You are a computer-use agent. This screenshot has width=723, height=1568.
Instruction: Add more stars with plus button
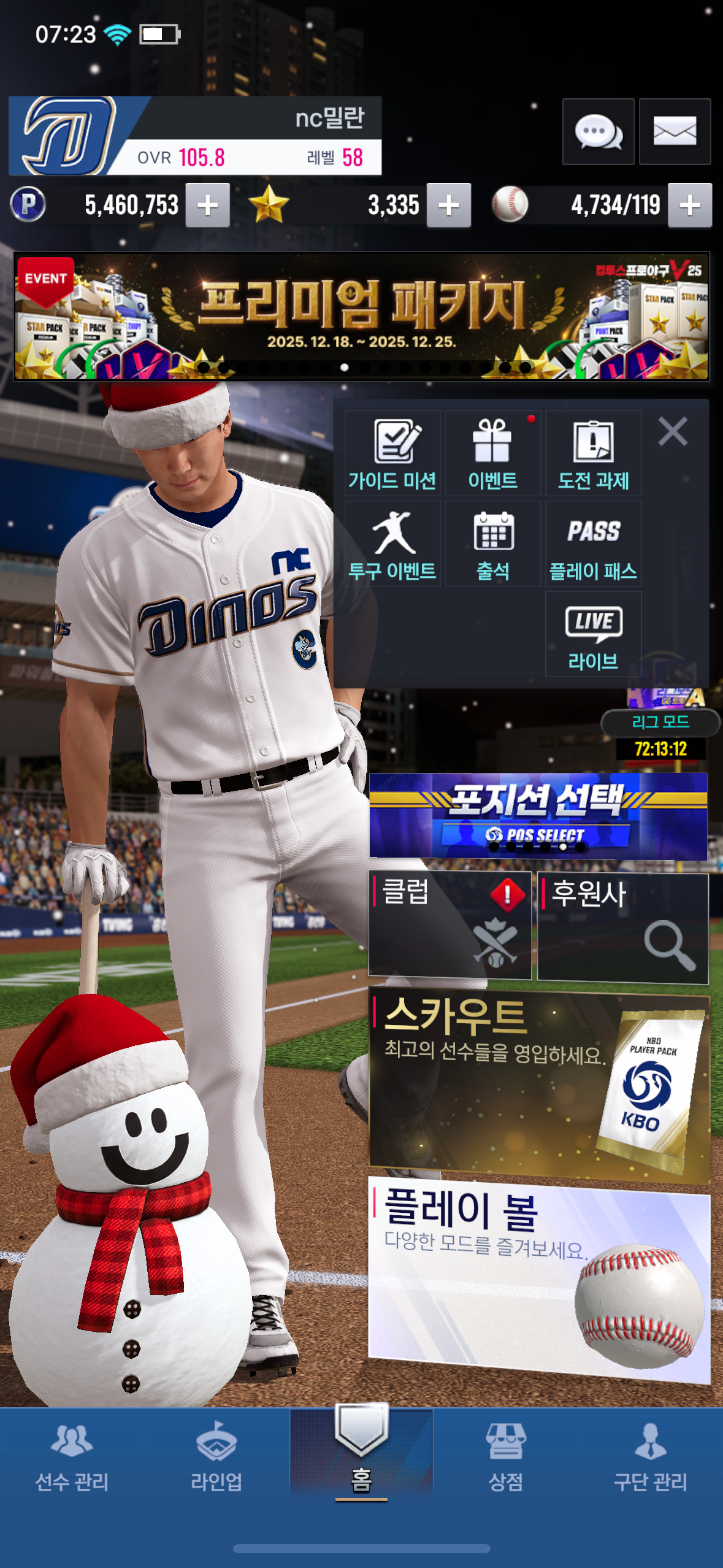pos(449,206)
